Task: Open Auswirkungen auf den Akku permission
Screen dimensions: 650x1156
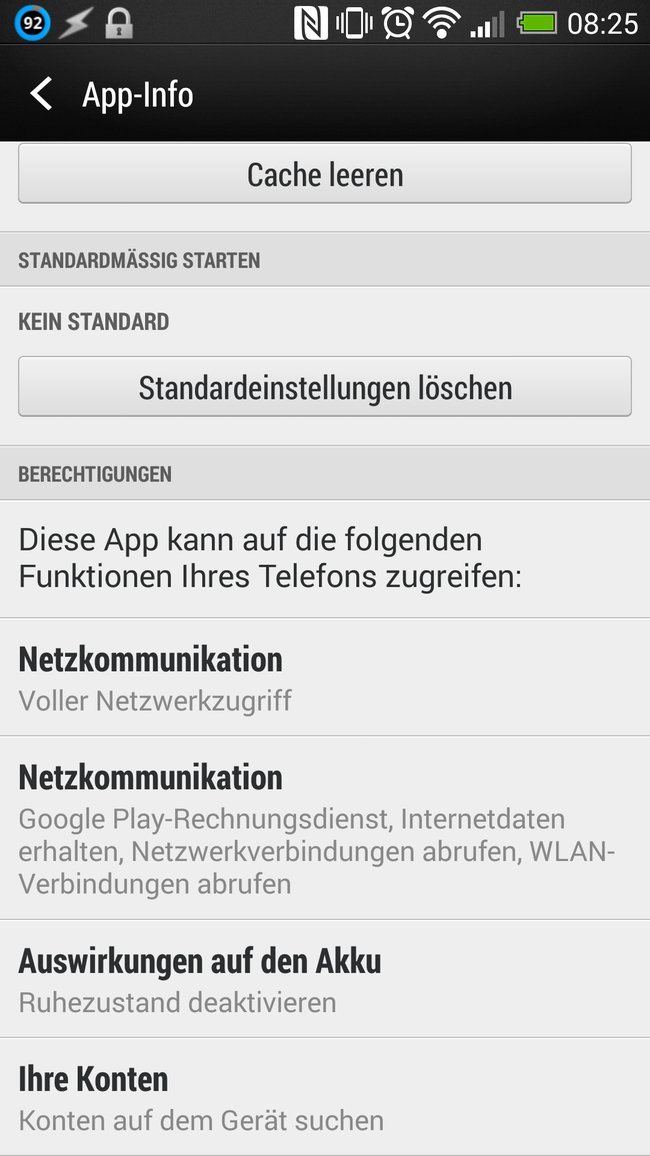Action: click(325, 978)
